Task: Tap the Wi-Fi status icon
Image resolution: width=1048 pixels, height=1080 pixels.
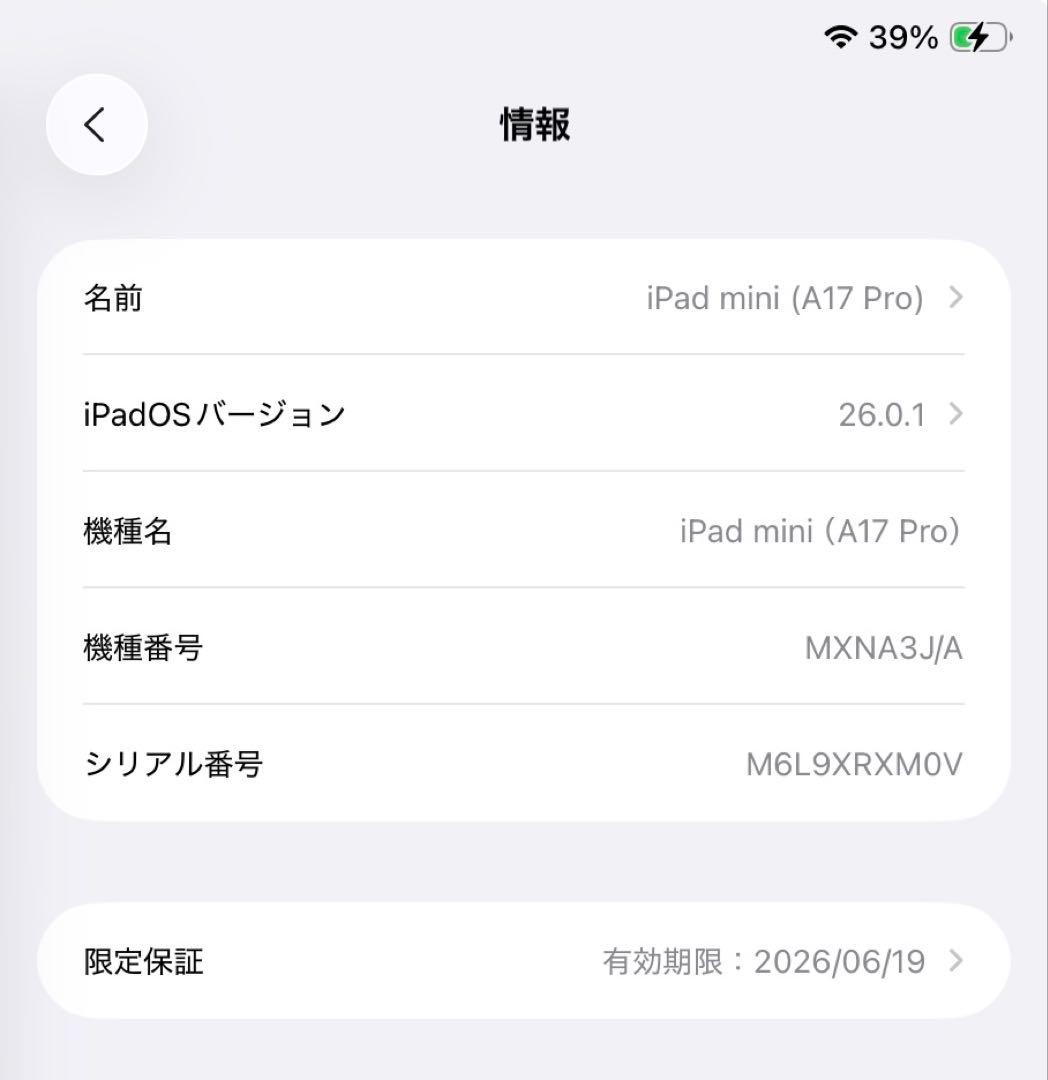Action: click(843, 37)
